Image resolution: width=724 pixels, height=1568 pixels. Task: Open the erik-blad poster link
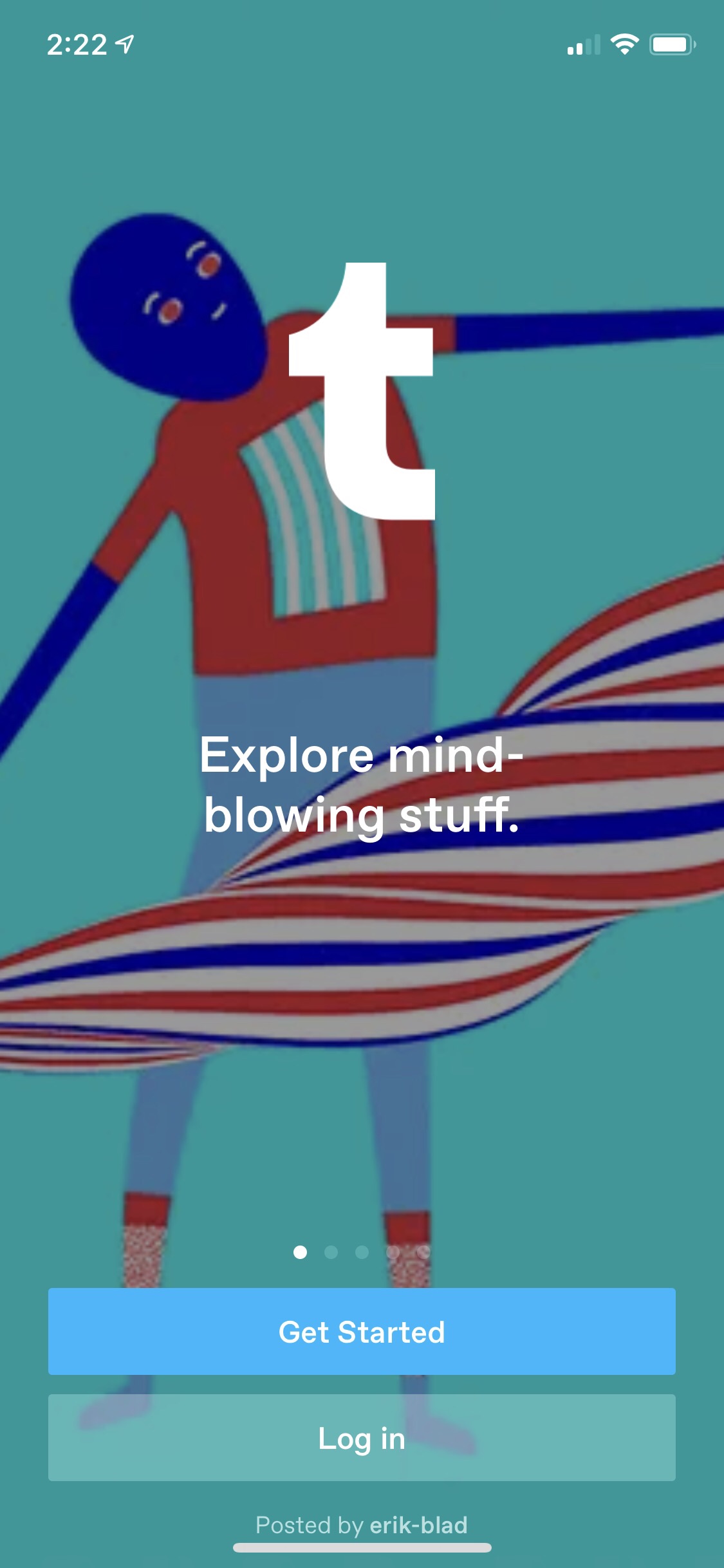(418, 1525)
